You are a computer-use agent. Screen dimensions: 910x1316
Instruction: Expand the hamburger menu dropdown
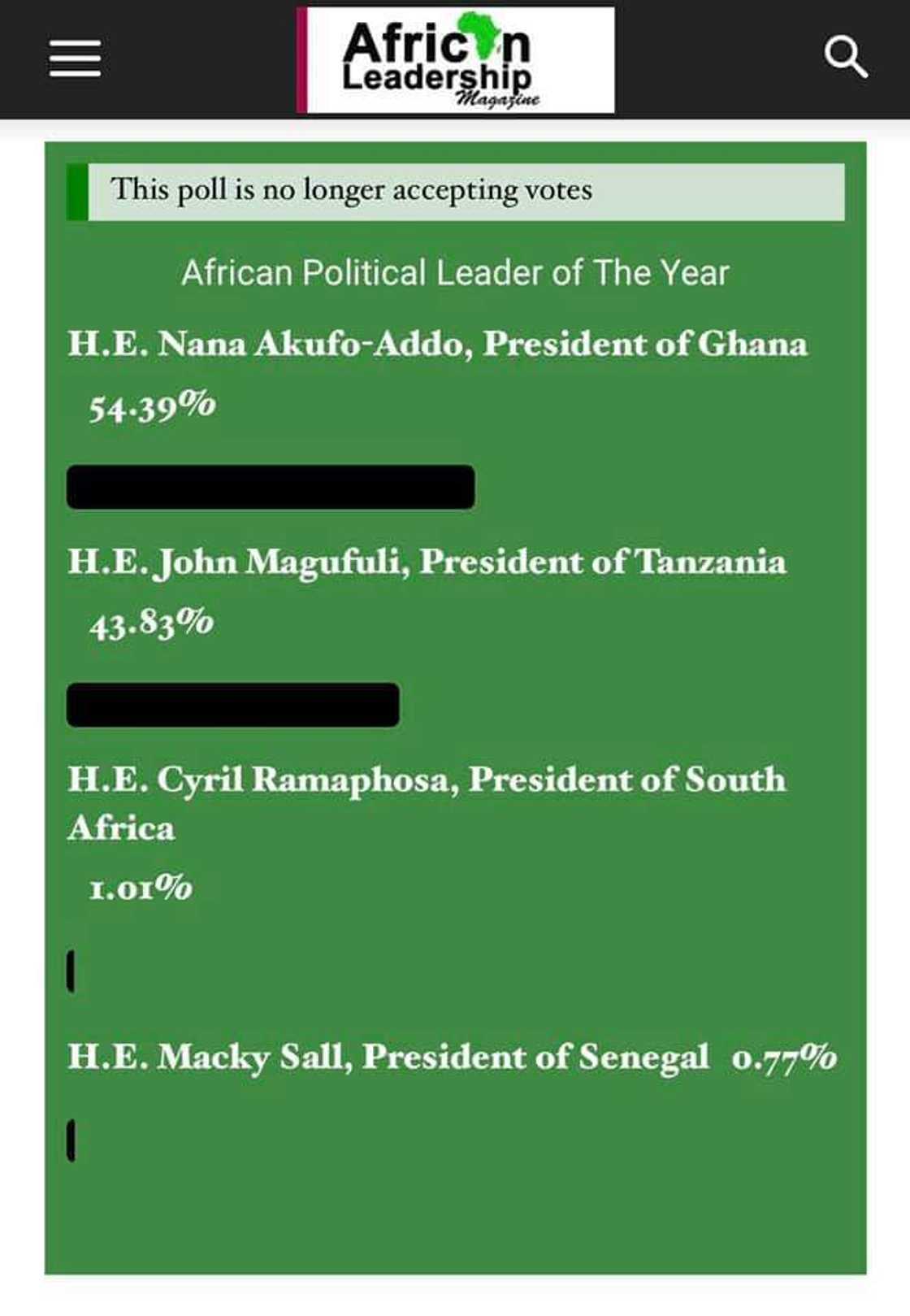pyautogui.click(x=75, y=58)
